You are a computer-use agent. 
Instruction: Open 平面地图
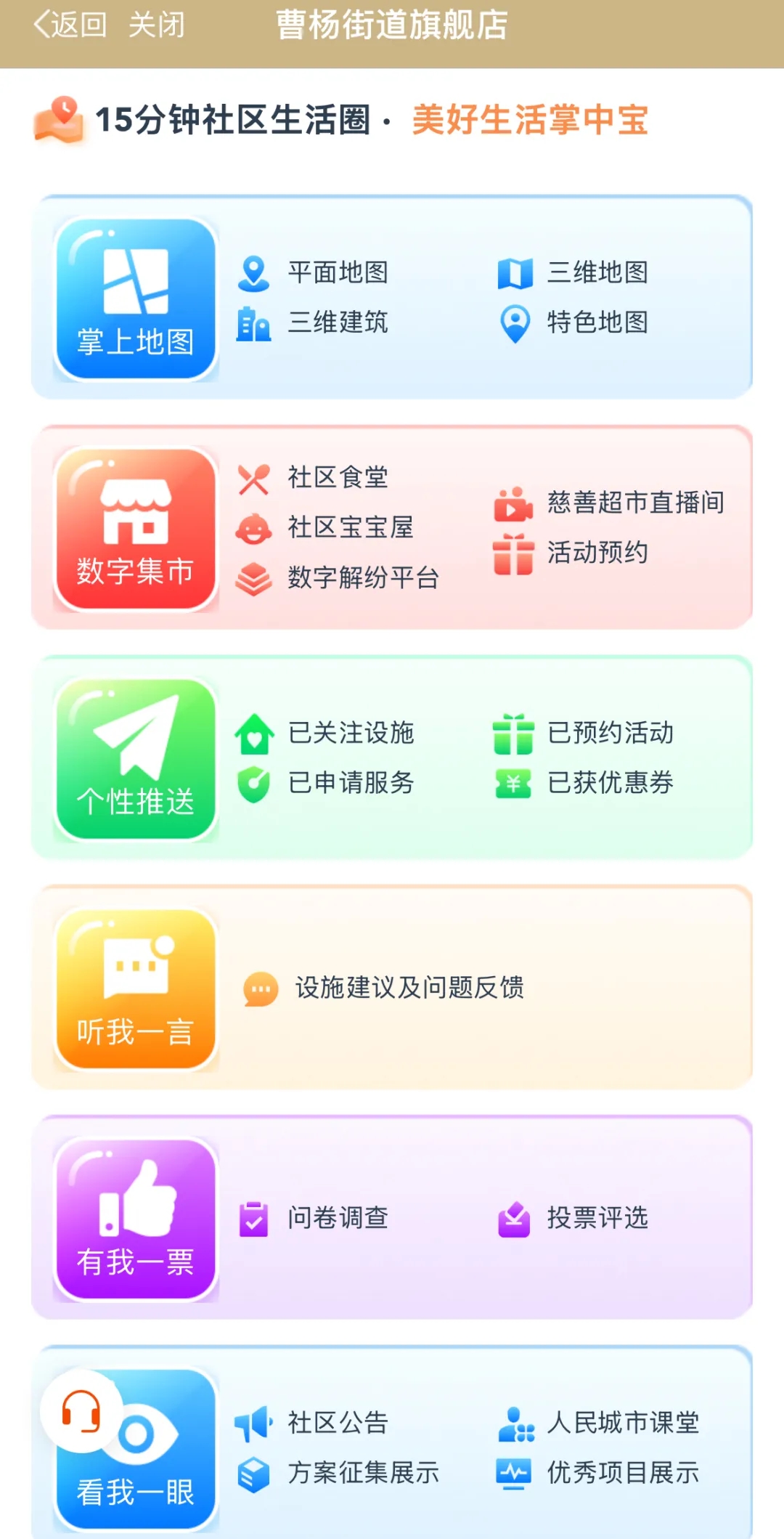pyautogui.click(x=337, y=273)
